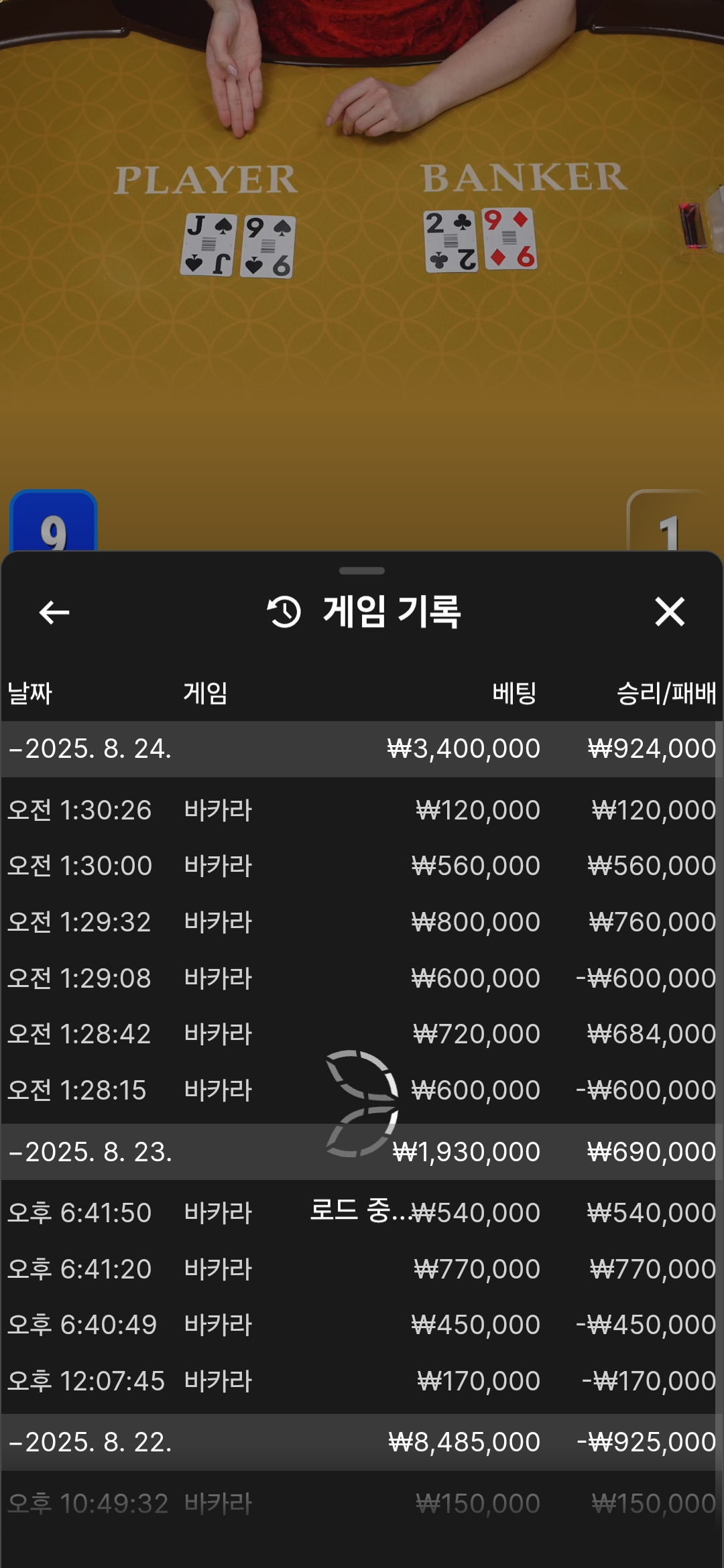Open the 오후 6:40:49 baccarat record
This screenshot has width=724, height=1568.
[x=361, y=1325]
